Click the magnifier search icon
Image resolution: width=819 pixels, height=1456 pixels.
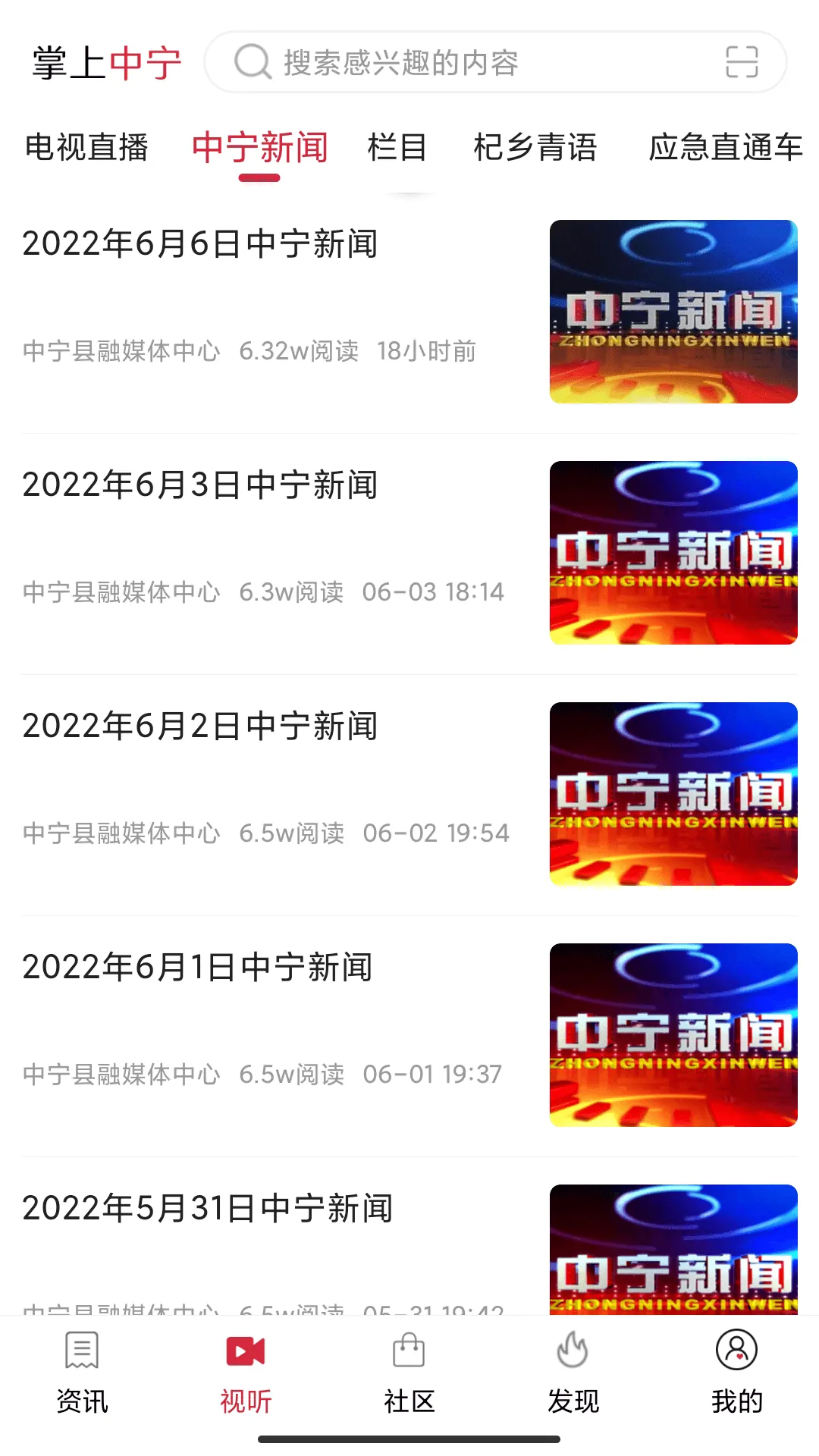click(x=251, y=64)
